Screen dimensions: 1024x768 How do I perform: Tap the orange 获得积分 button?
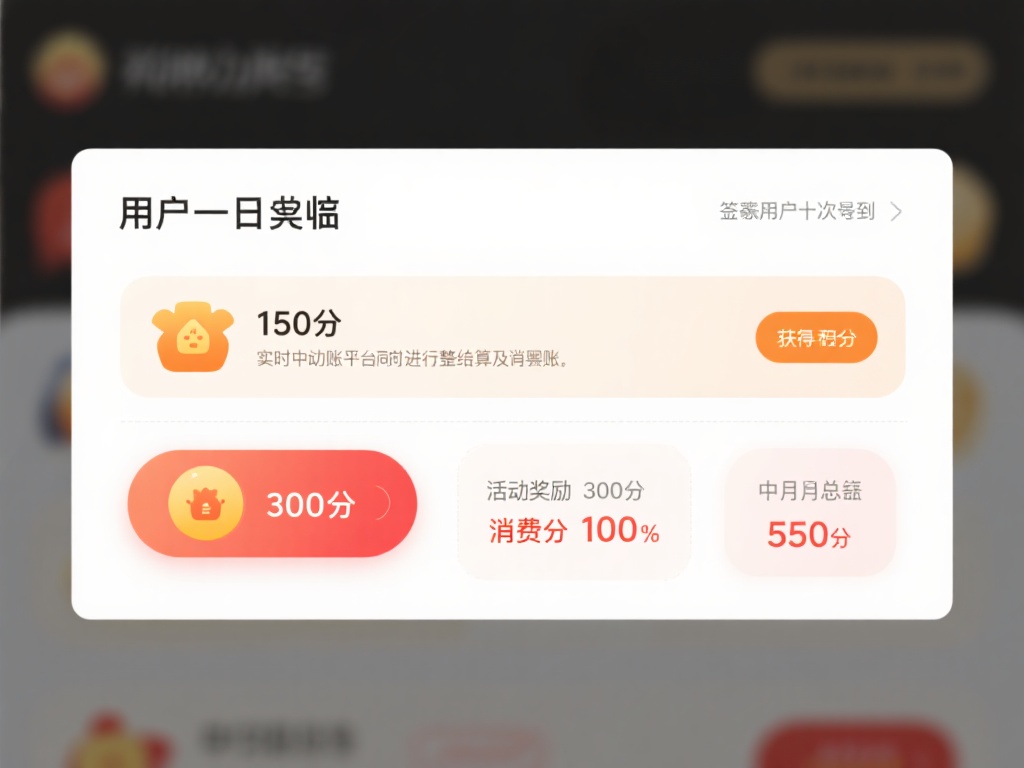(x=816, y=338)
